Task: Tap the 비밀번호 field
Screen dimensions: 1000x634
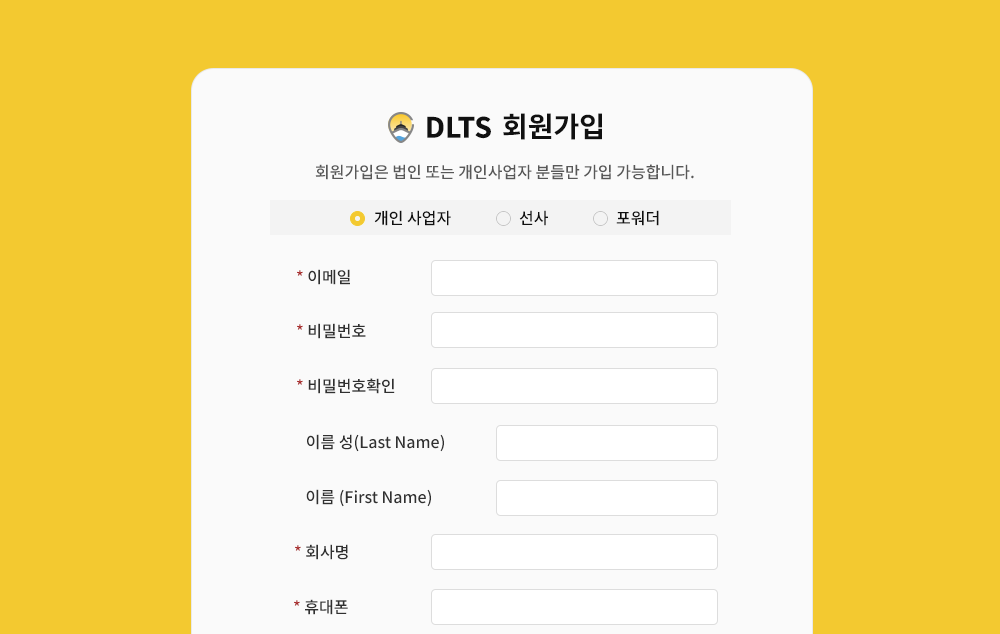Action: pyautogui.click(x=574, y=330)
